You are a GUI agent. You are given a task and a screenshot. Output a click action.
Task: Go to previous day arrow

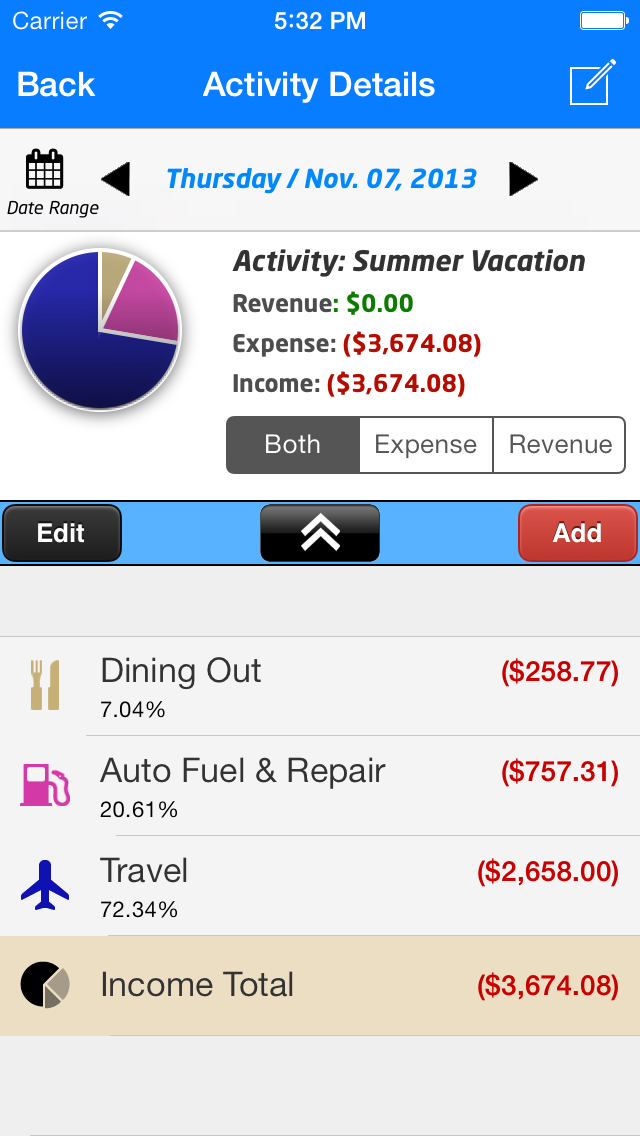[115, 179]
